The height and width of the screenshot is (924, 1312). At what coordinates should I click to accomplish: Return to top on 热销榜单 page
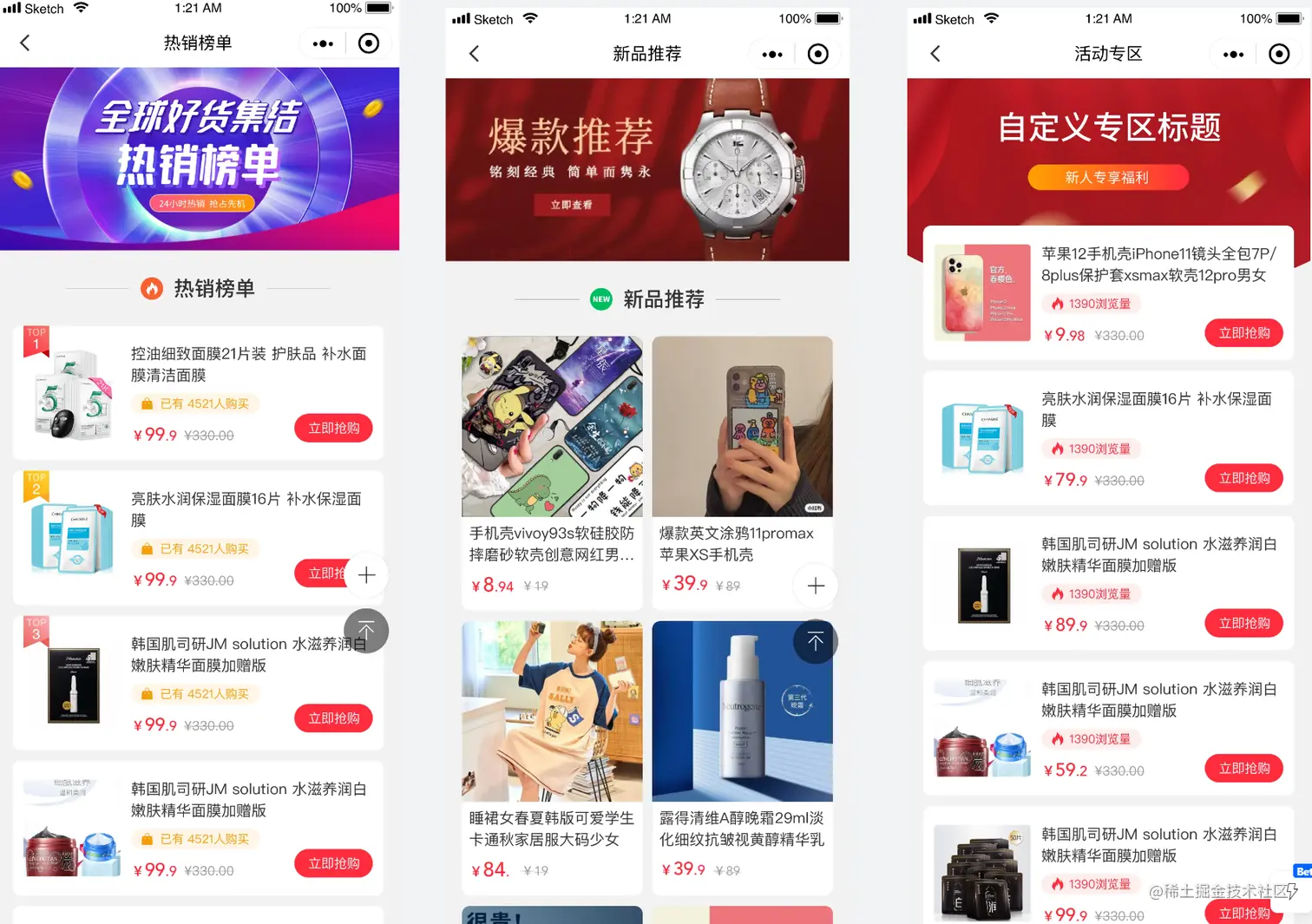(x=366, y=631)
